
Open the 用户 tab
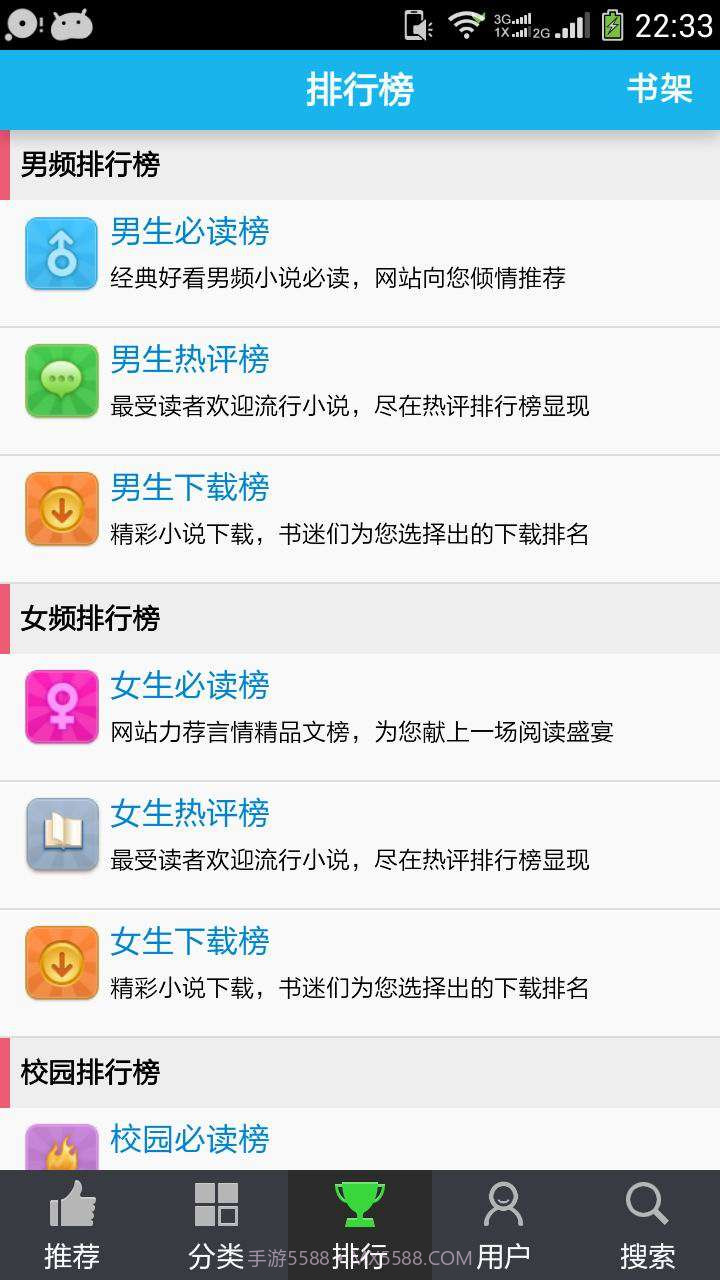pos(503,1220)
